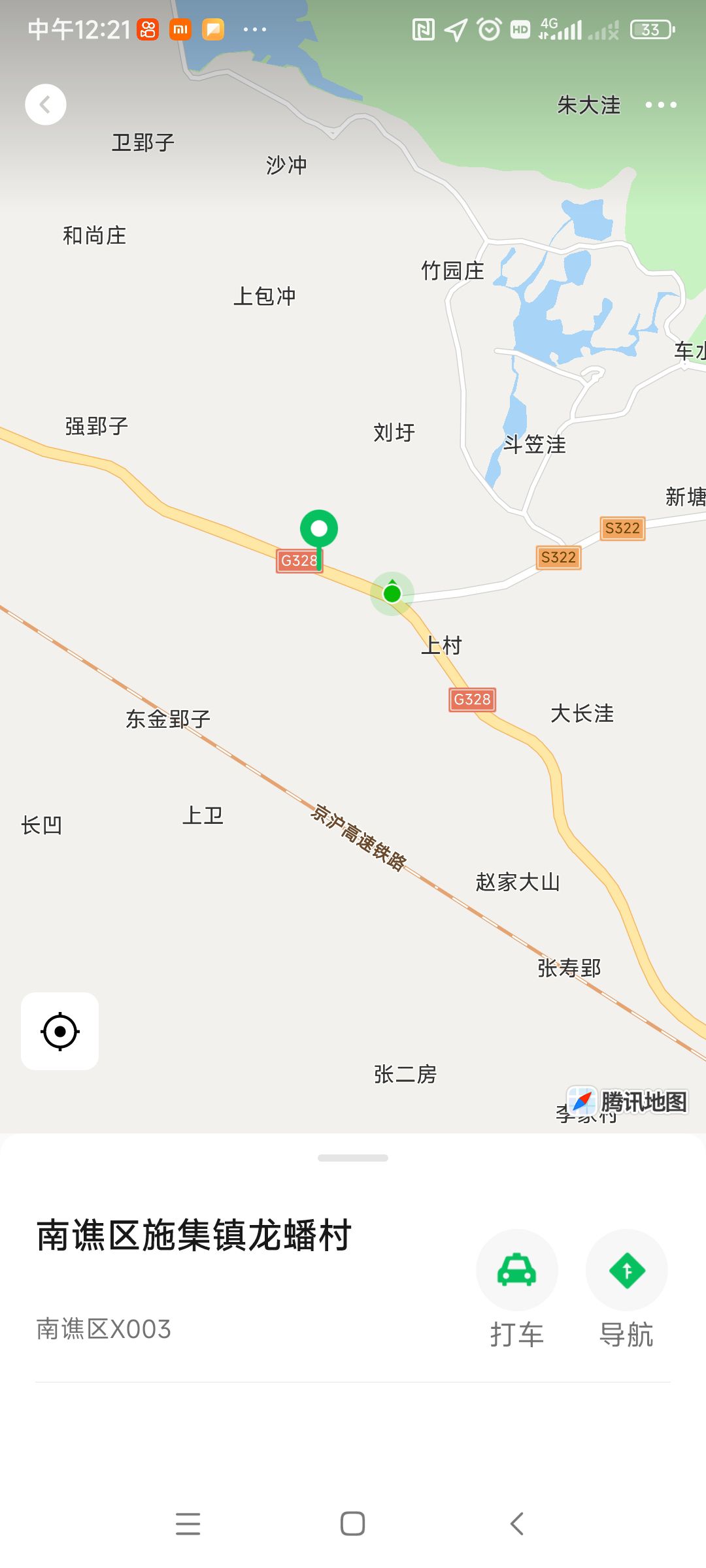Image resolution: width=706 pixels, height=1568 pixels.
Task: Tap the 打车 taxi button
Action: point(516,1271)
